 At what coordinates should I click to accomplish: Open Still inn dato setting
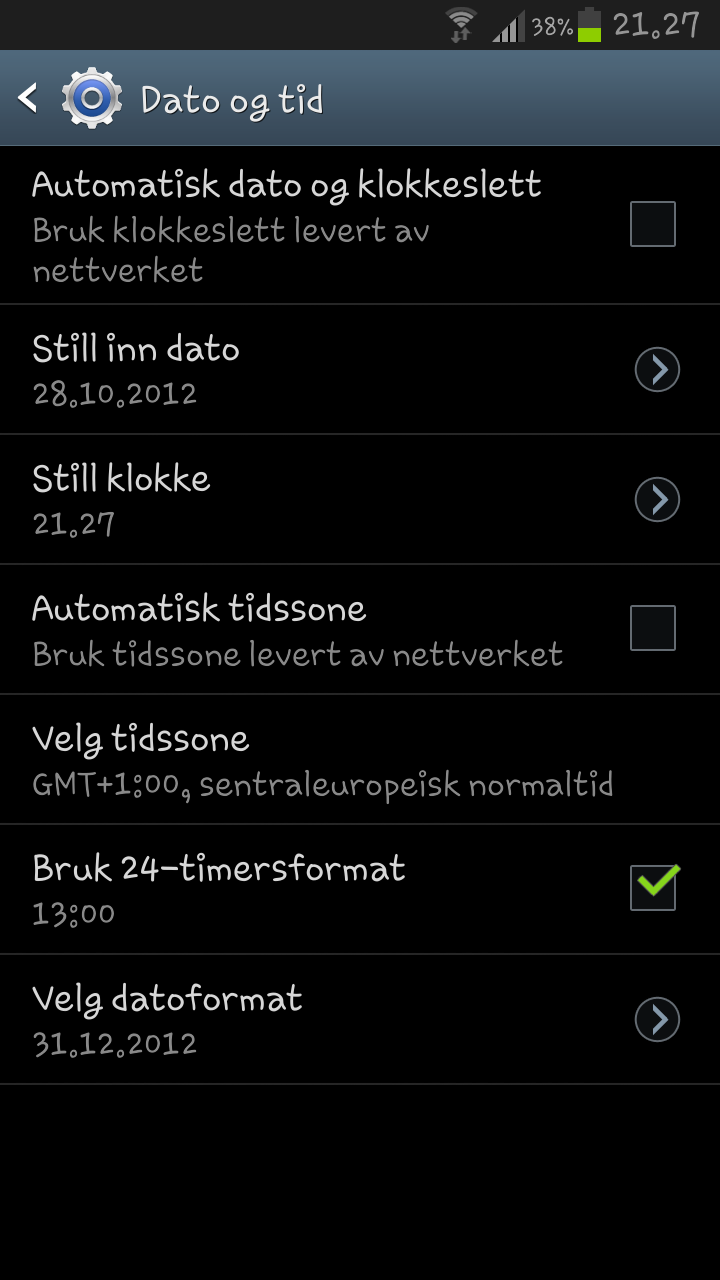coord(360,370)
